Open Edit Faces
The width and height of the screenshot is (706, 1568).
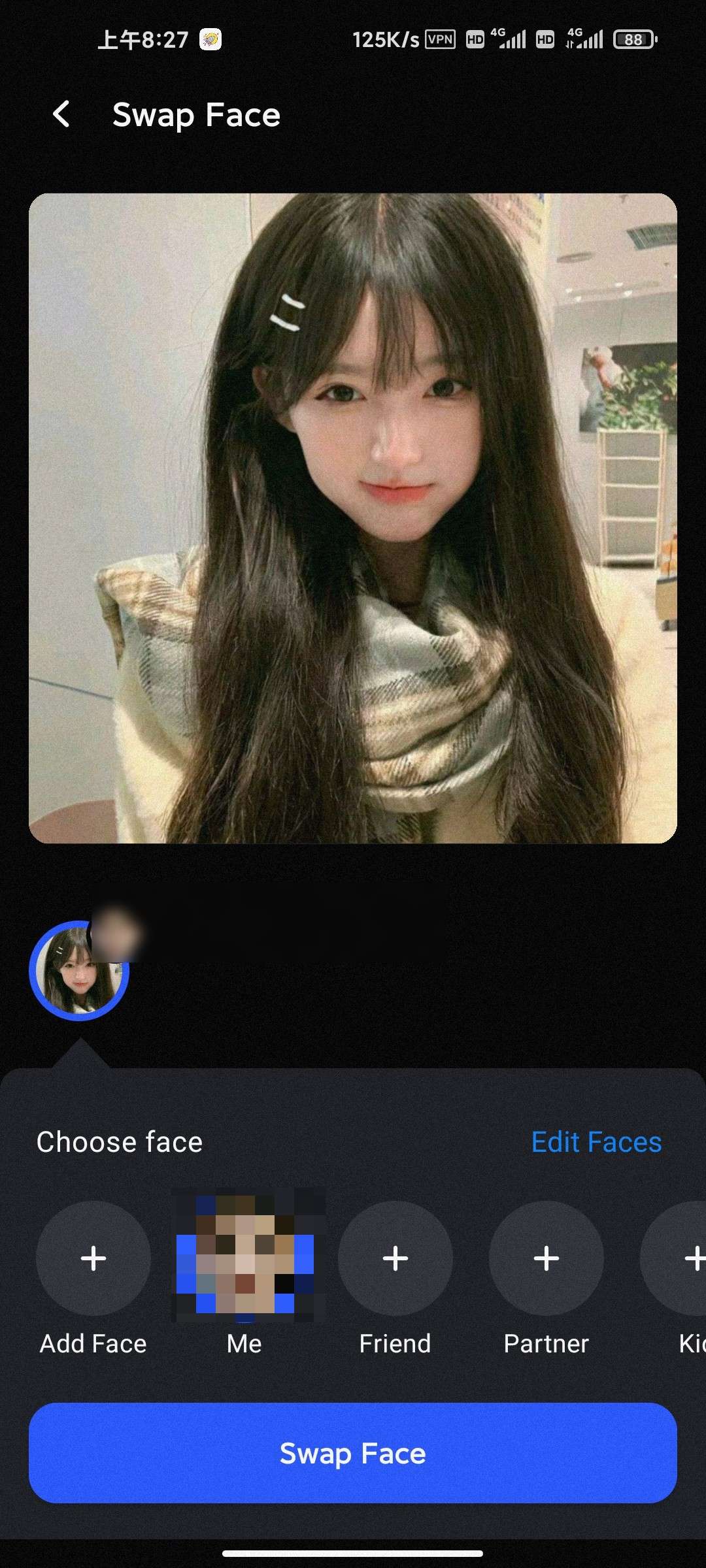click(596, 1142)
